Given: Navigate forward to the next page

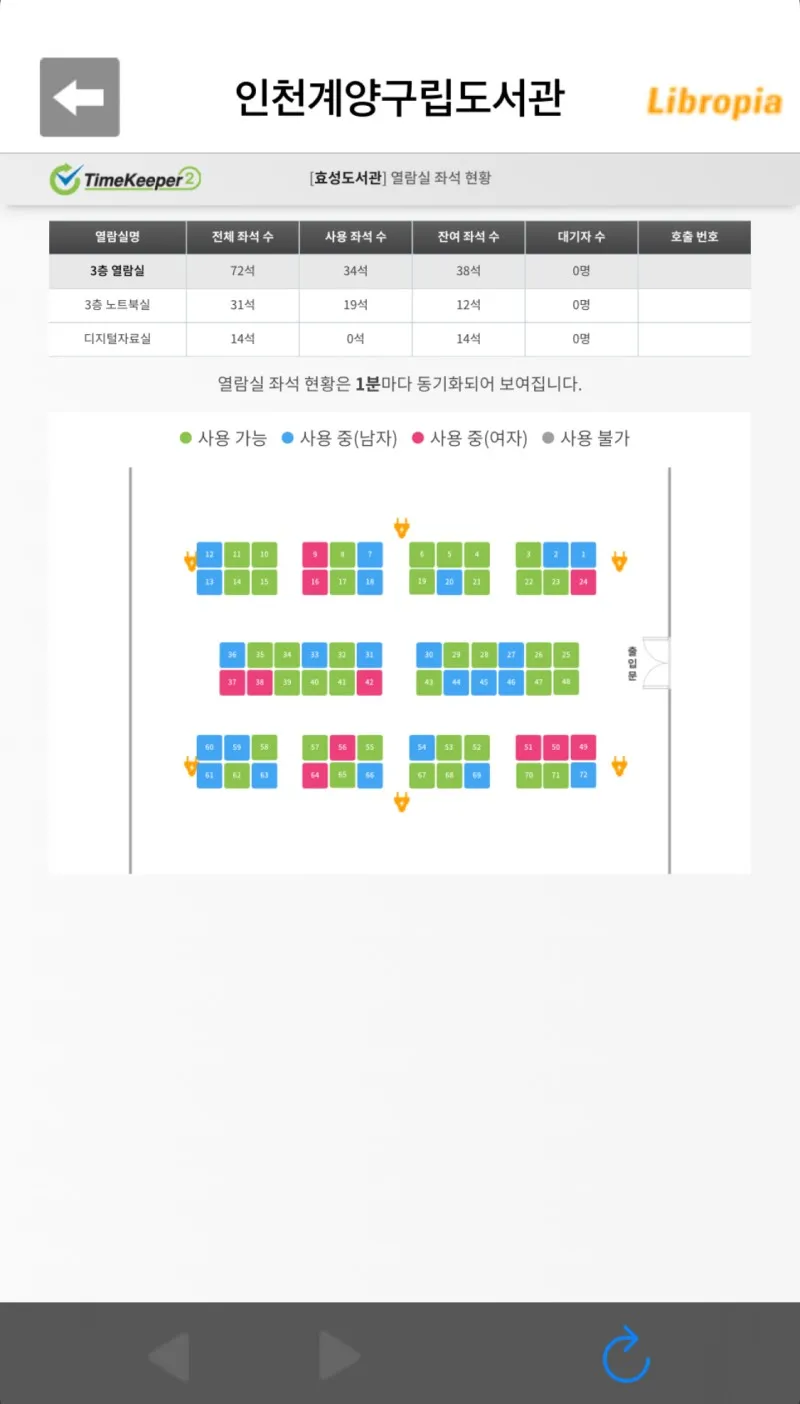Looking at the screenshot, I should (x=339, y=1356).
